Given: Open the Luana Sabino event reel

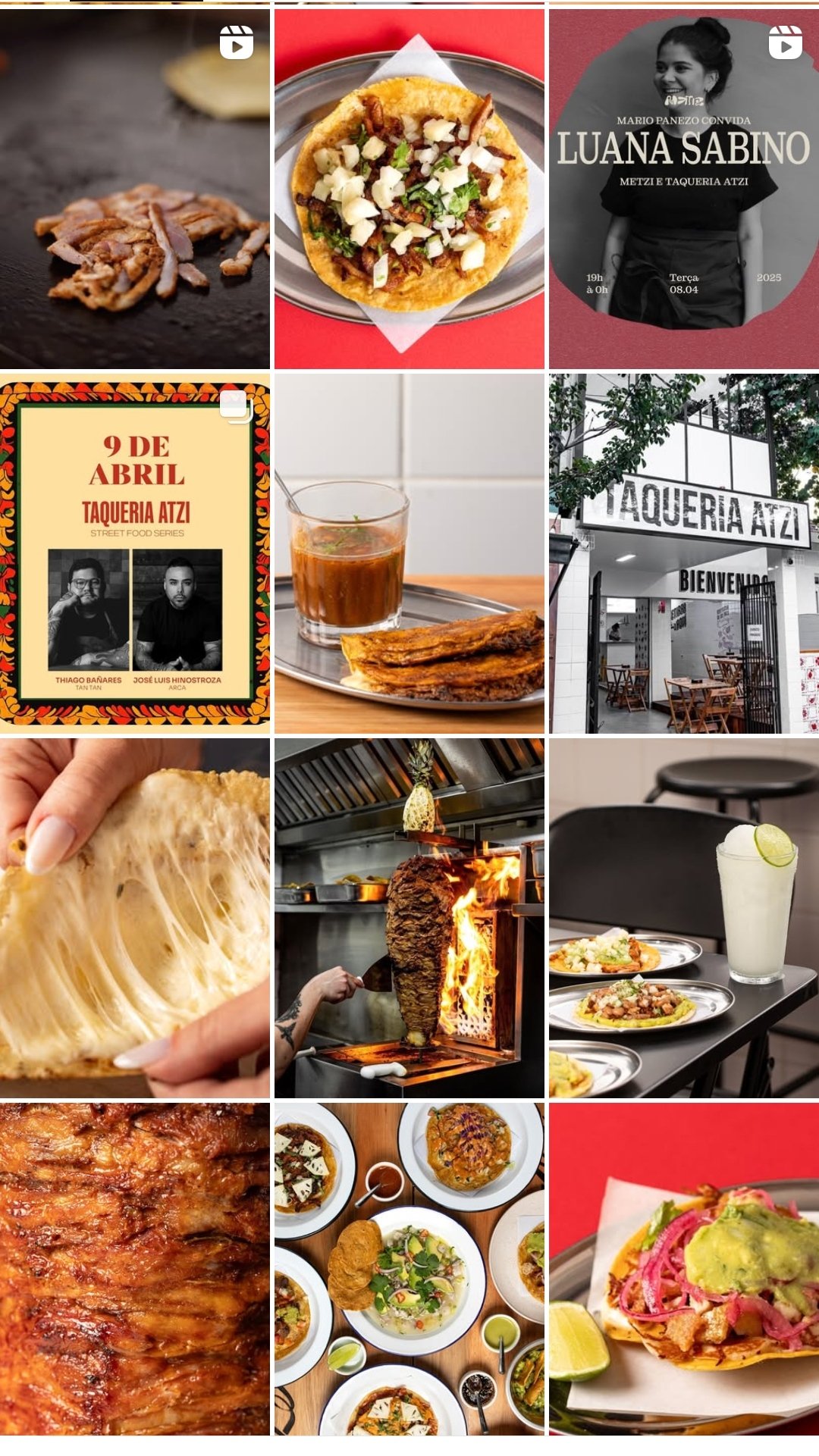Looking at the screenshot, I should coord(683,189).
